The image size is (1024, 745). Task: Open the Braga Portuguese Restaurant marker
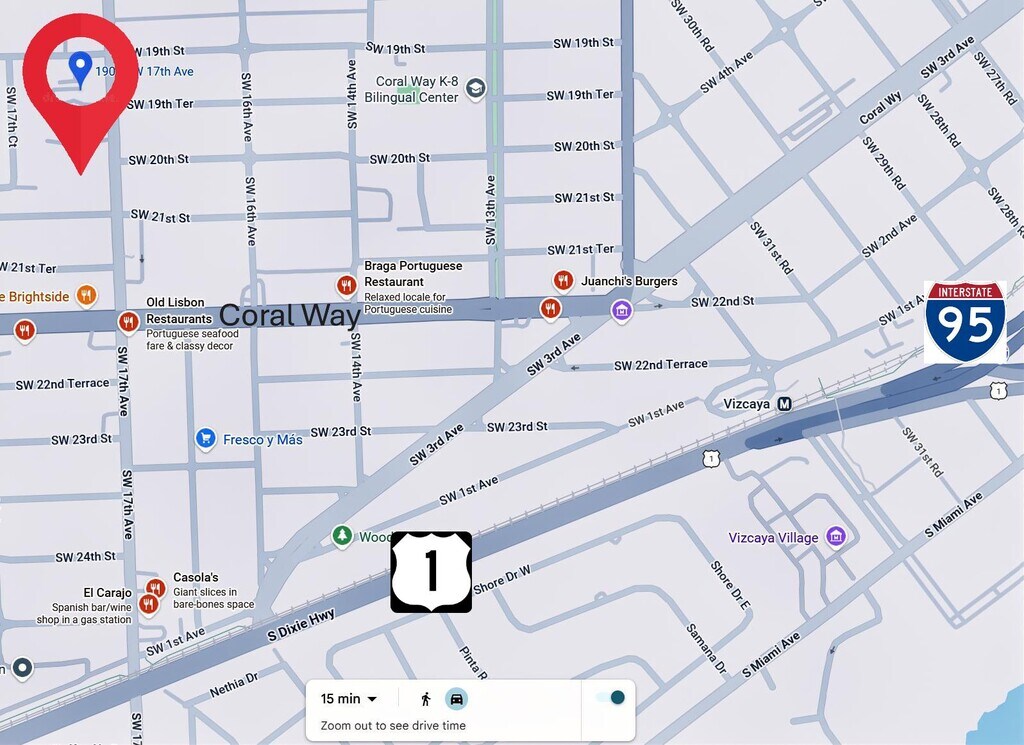point(346,285)
